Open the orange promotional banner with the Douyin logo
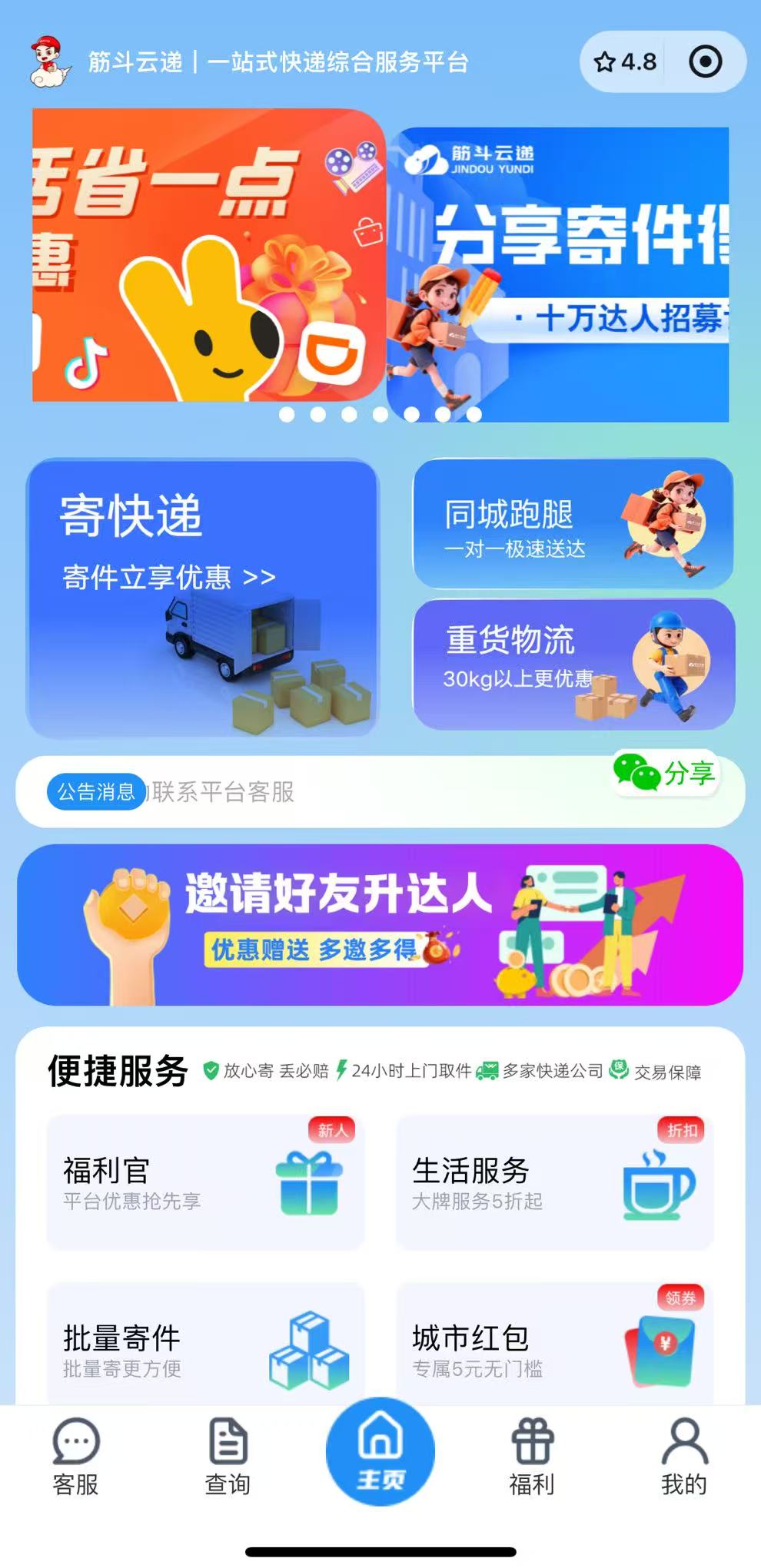 (208, 256)
